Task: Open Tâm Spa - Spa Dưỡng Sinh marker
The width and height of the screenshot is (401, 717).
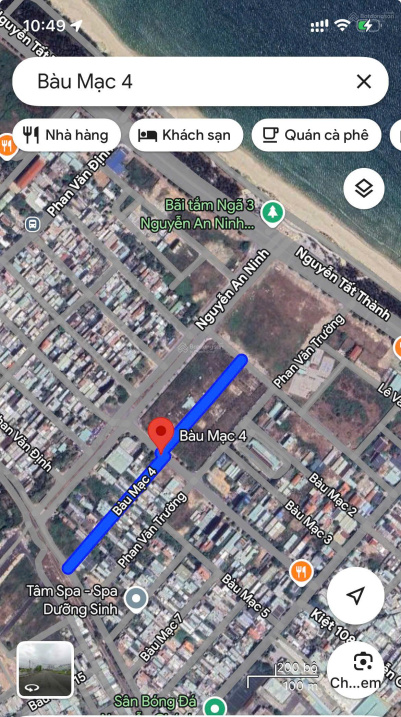Action: 136,599
